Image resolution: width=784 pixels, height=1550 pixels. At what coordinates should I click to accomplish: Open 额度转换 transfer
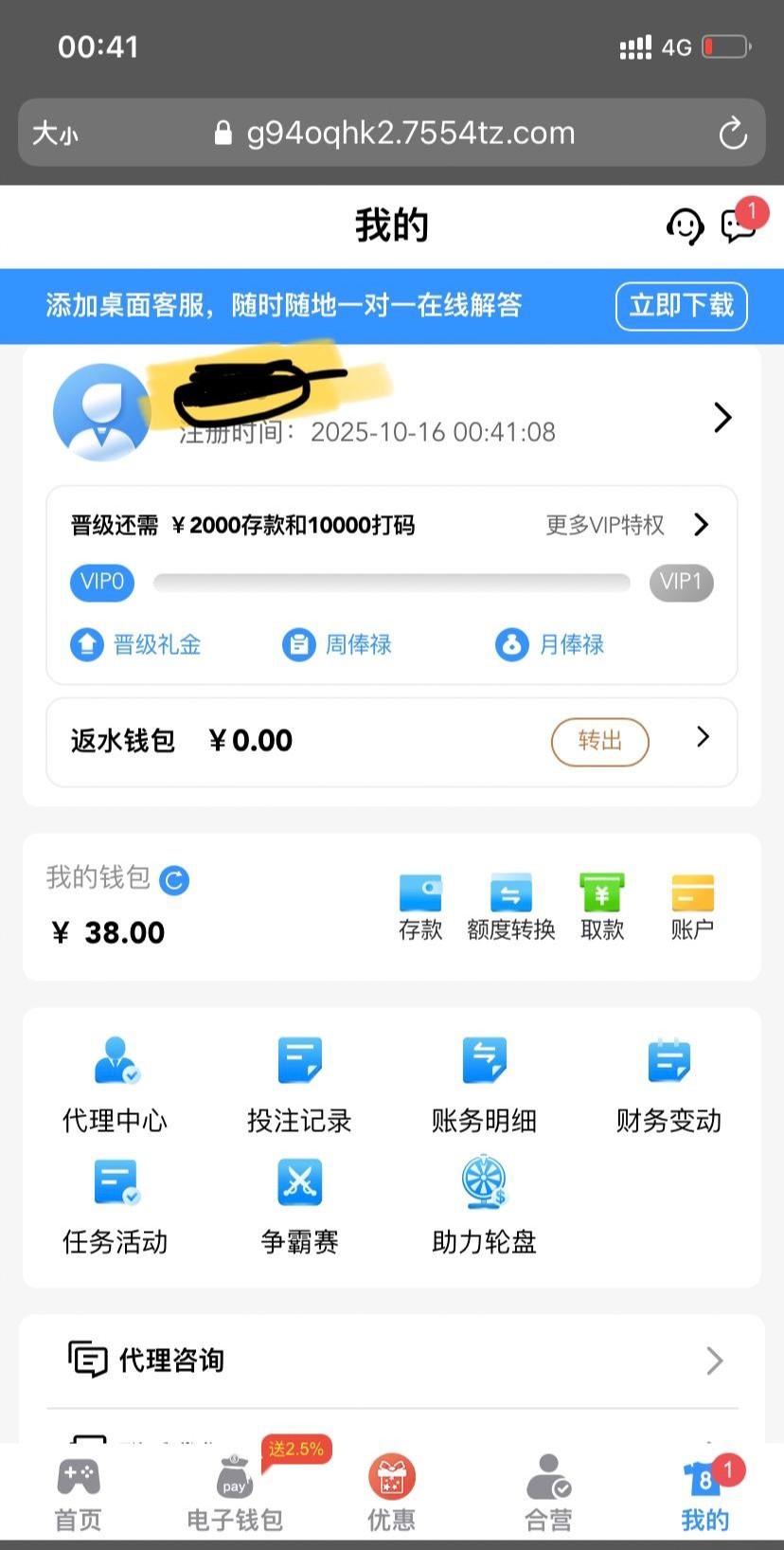pyautogui.click(x=510, y=907)
